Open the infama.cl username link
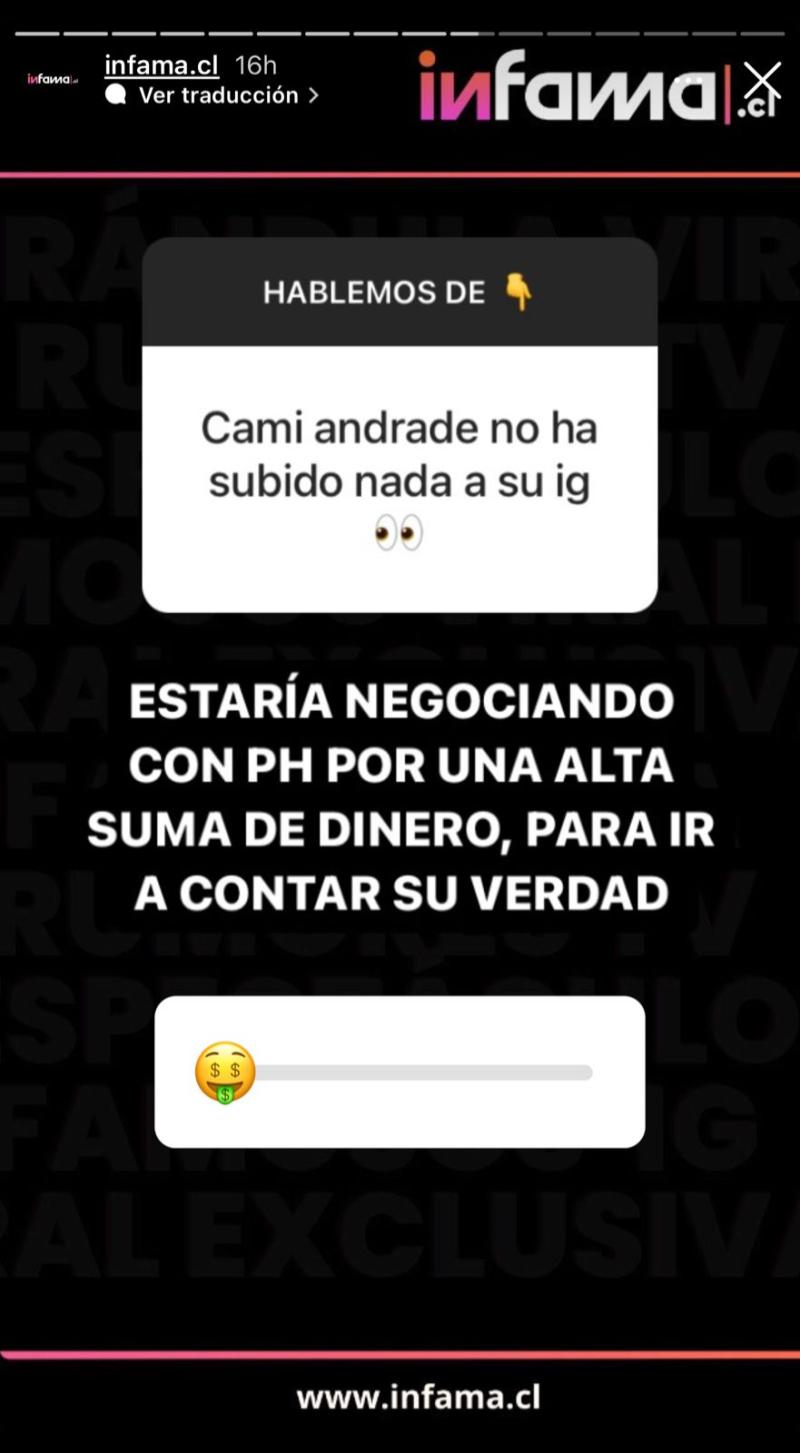This screenshot has height=1453, width=800. [x=160, y=65]
